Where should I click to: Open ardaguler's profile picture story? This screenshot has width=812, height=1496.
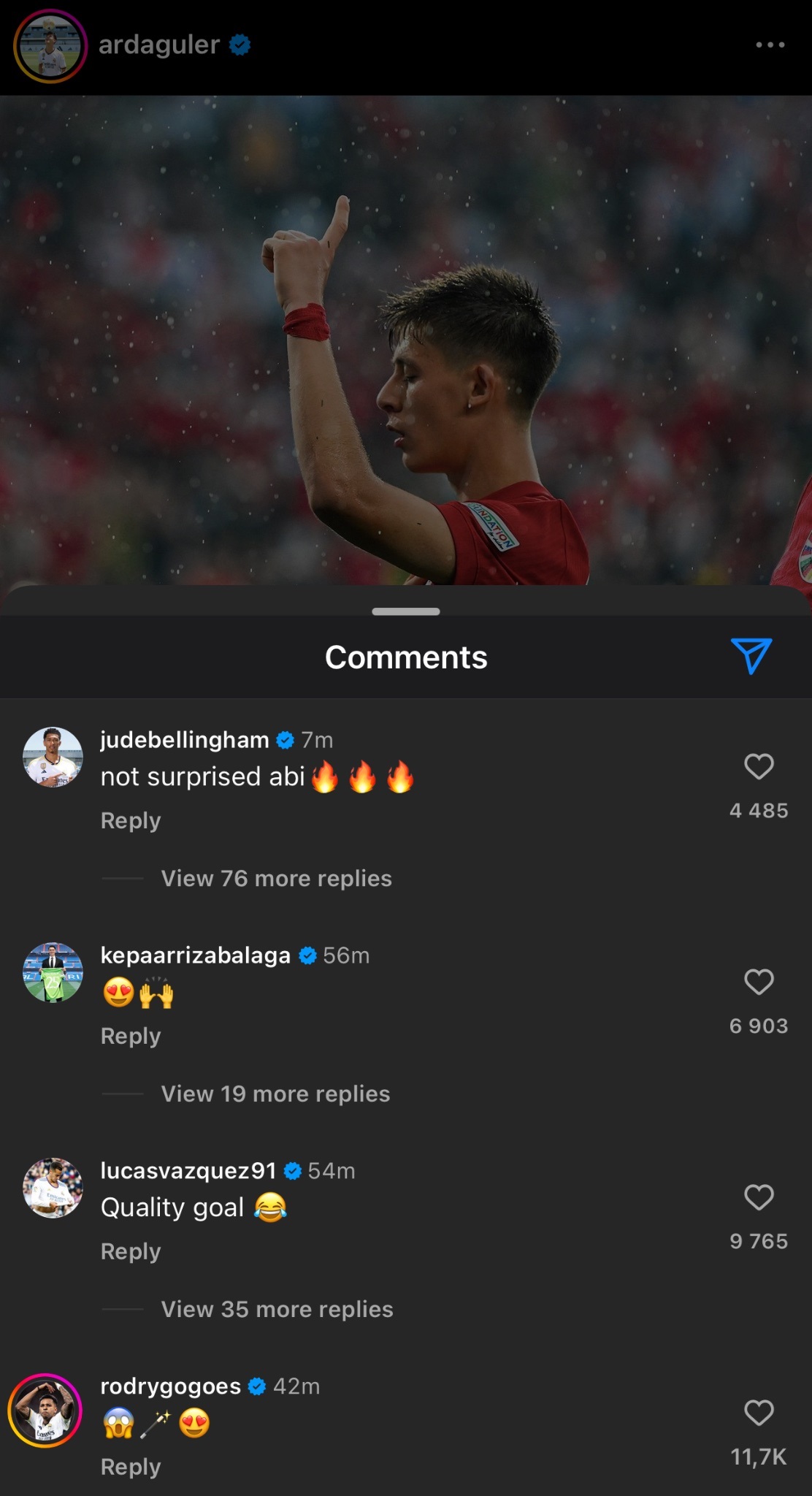pos(50,46)
